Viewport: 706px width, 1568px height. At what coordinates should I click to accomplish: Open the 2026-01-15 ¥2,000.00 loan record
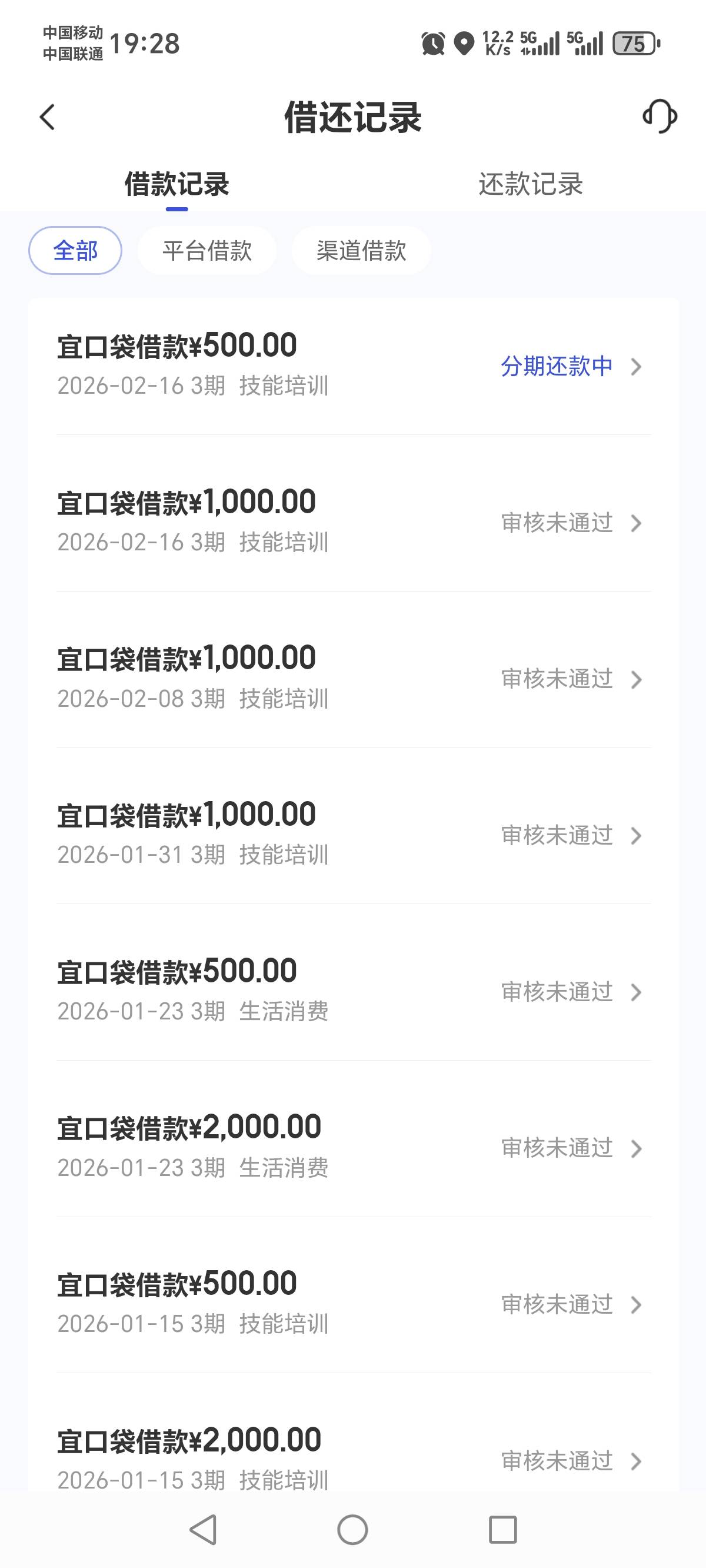tap(353, 1460)
